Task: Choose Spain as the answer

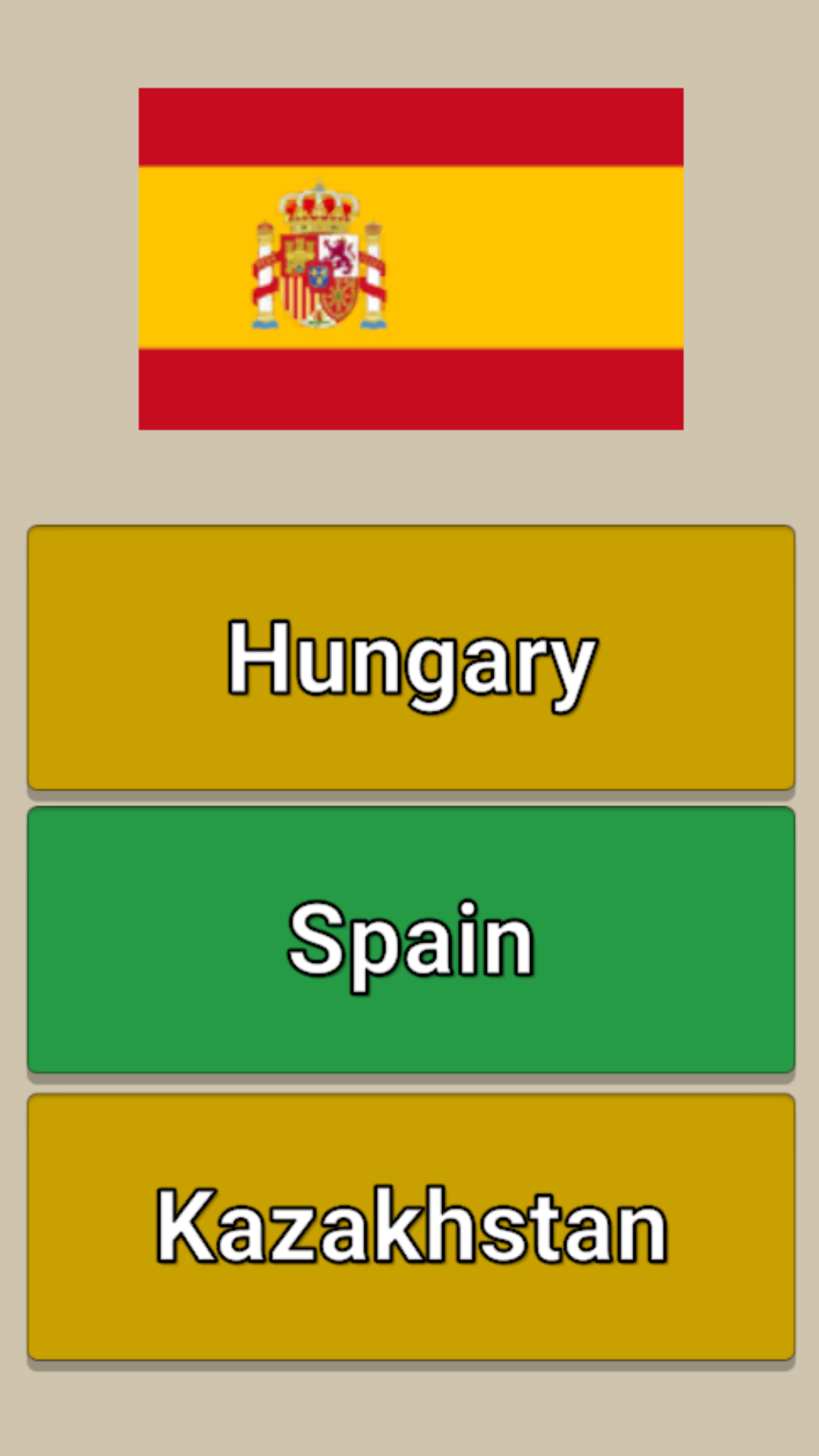Action: 411,940
